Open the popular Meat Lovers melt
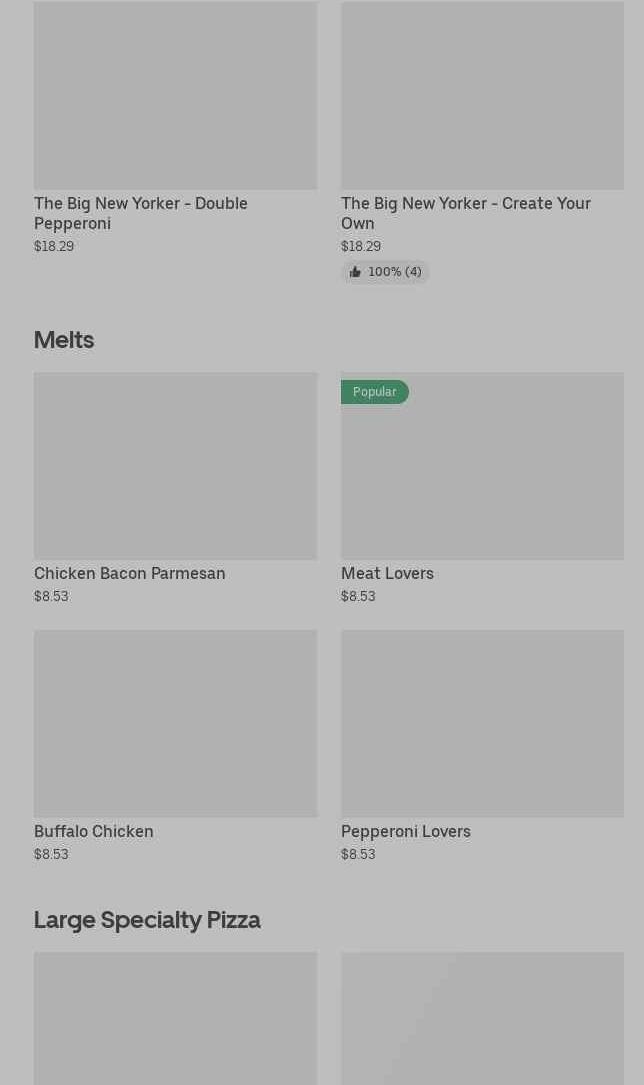 click(x=482, y=488)
